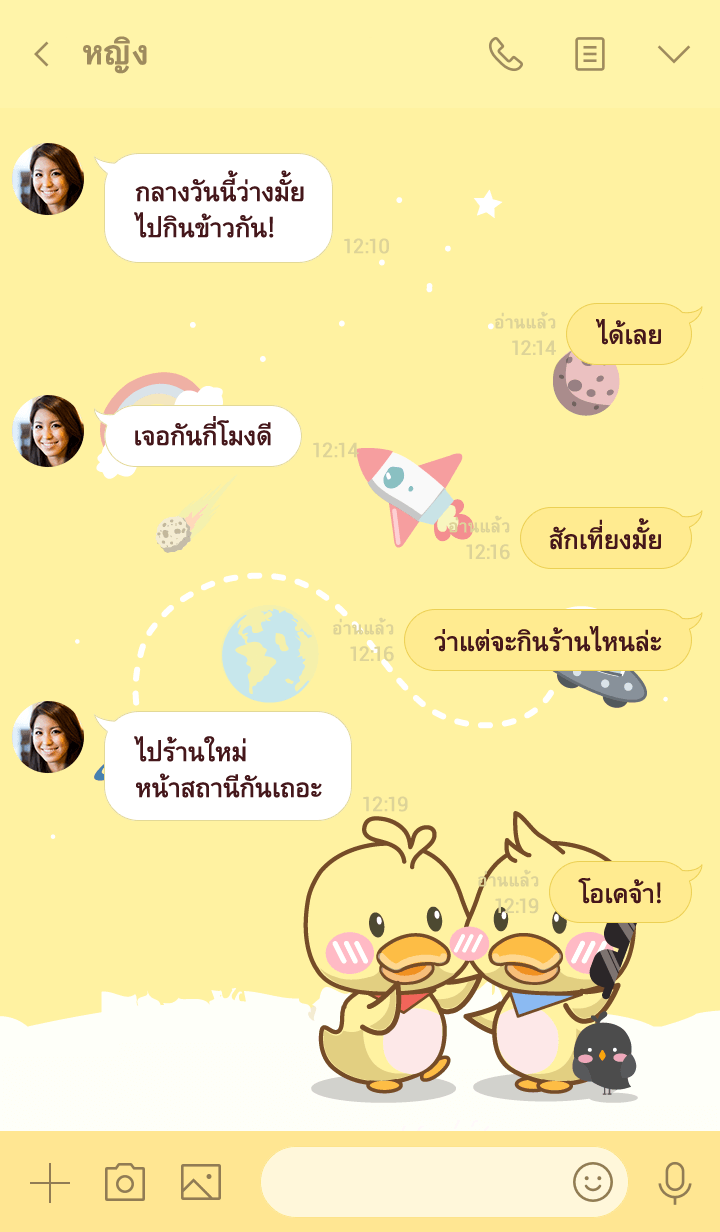Open the plus attachment menu
The image size is (720, 1232).
point(50,1183)
